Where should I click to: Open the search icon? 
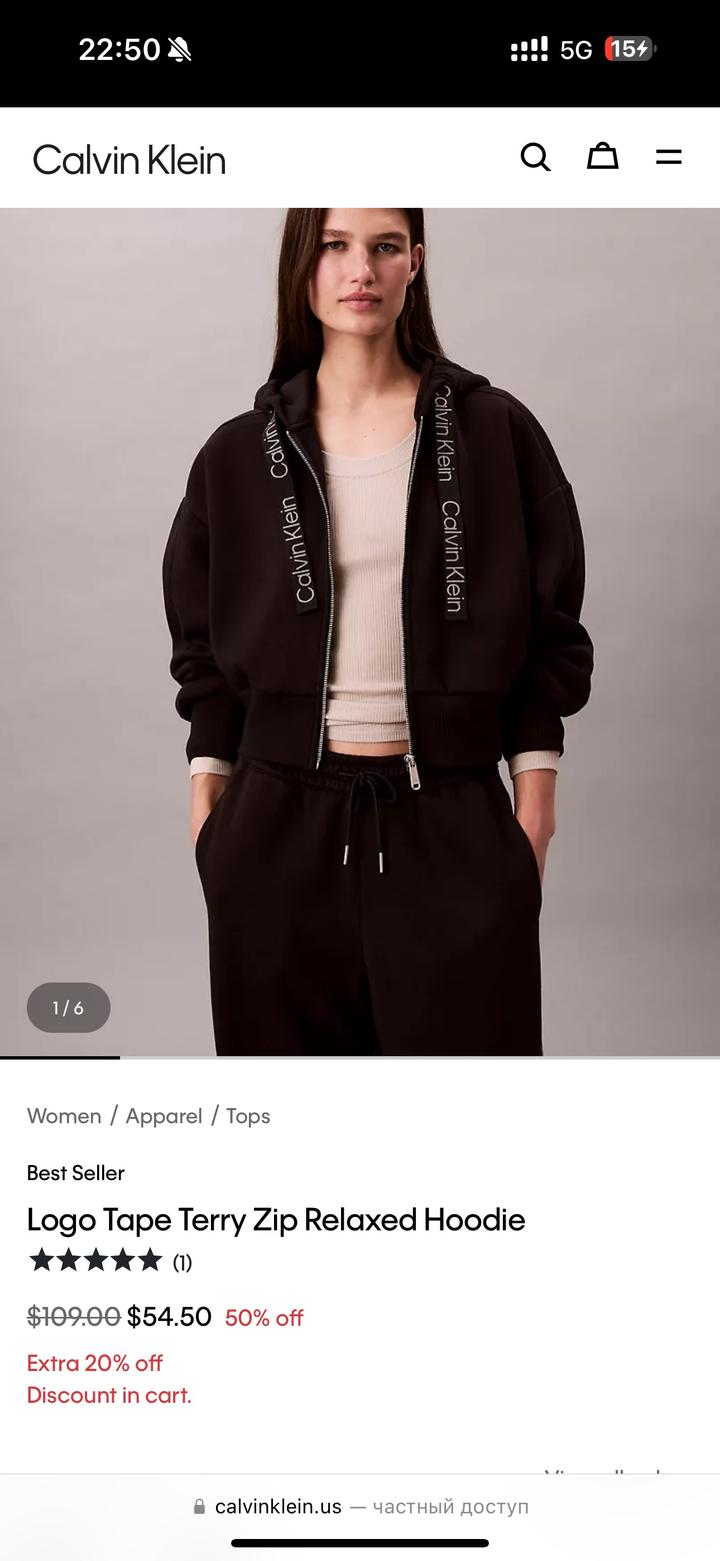pos(535,157)
